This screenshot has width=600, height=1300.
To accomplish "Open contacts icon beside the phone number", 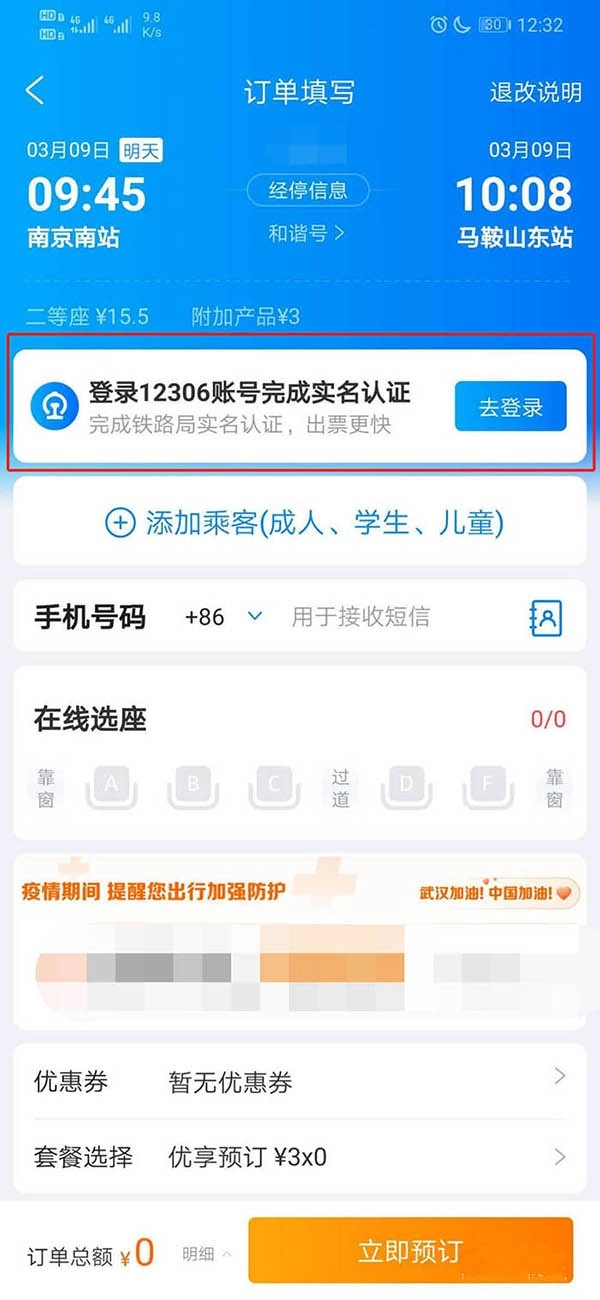I will [x=546, y=617].
